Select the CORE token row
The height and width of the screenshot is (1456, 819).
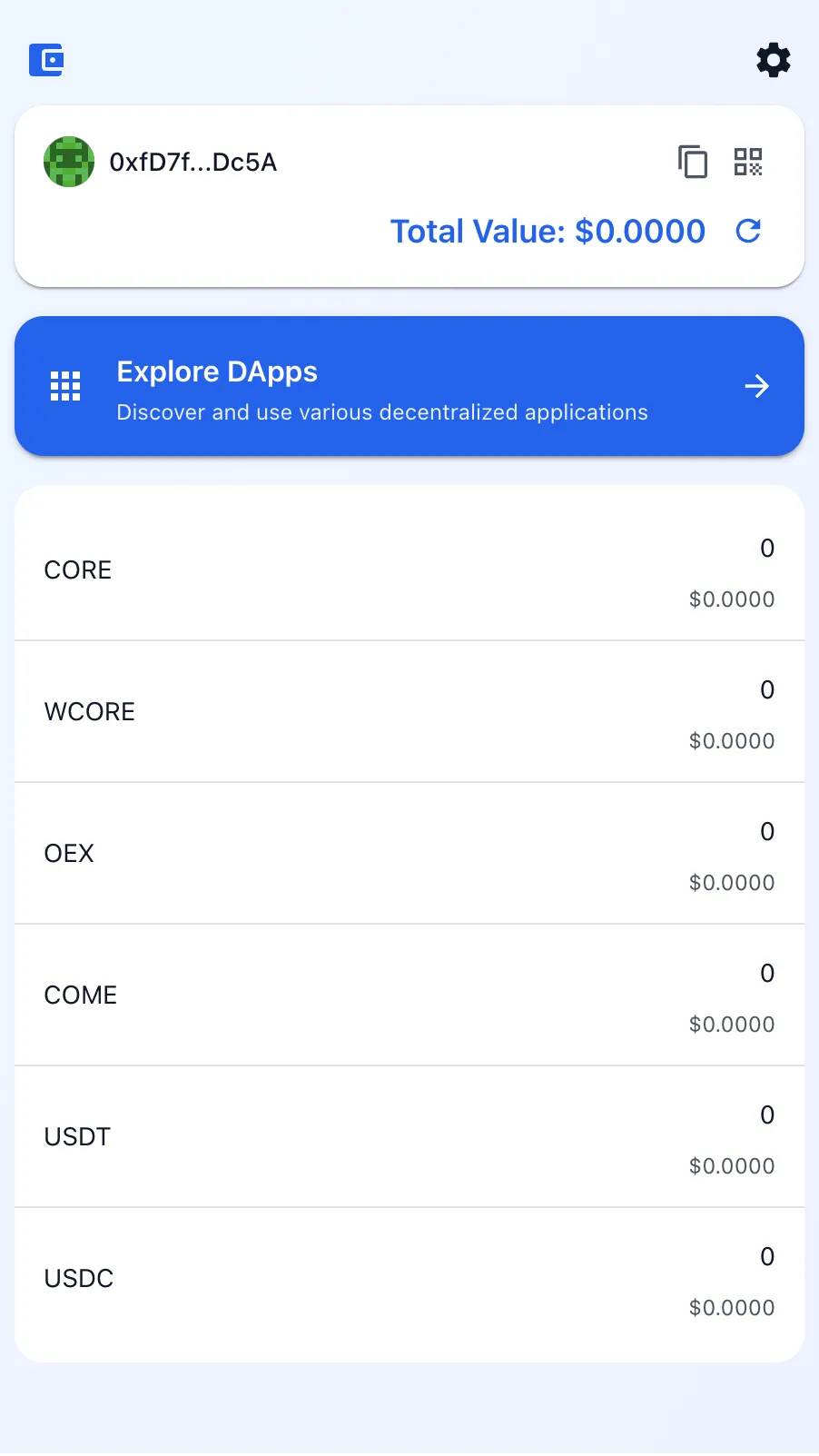(x=409, y=570)
